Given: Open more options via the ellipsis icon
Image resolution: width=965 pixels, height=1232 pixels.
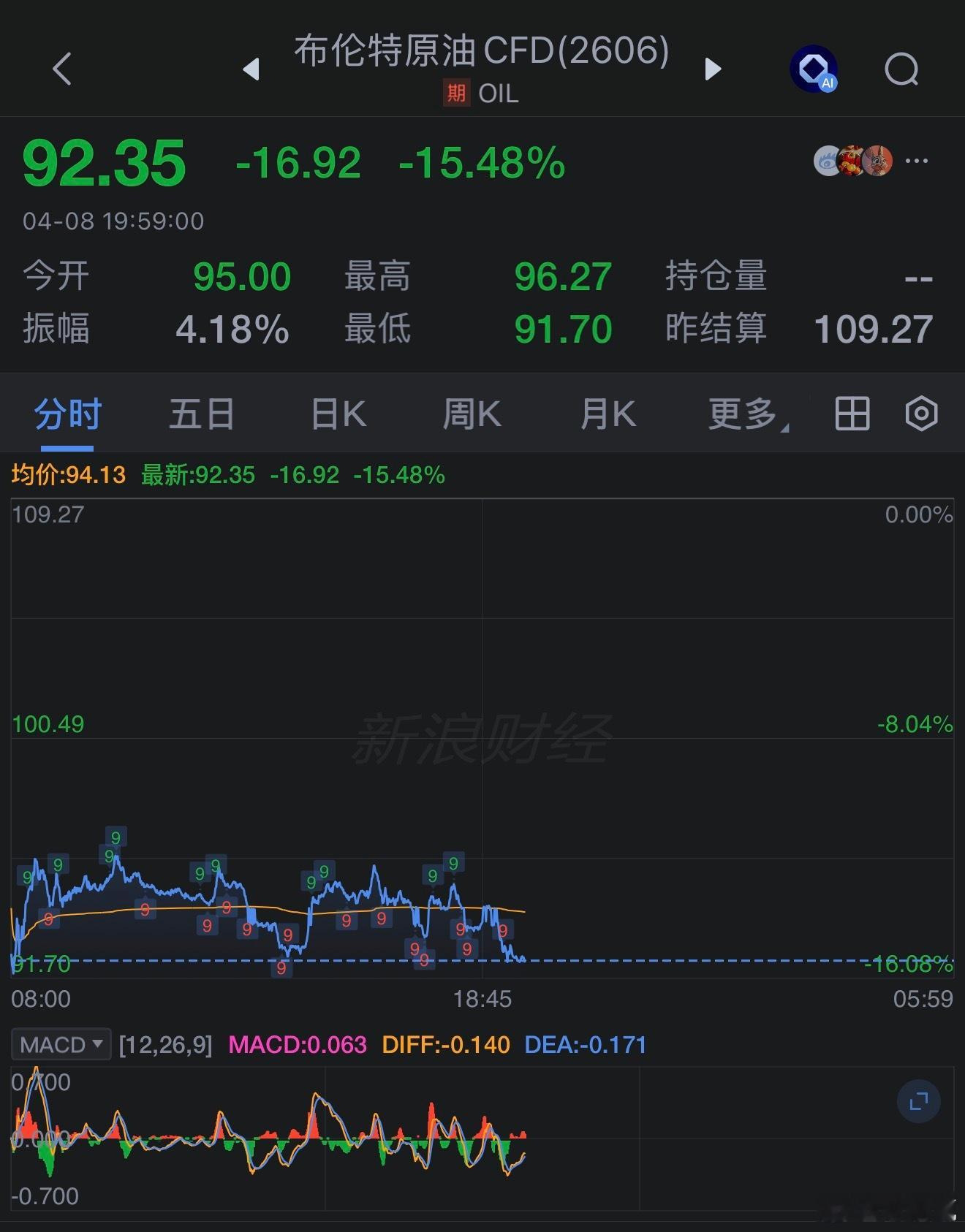Looking at the screenshot, I should [917, 161].
